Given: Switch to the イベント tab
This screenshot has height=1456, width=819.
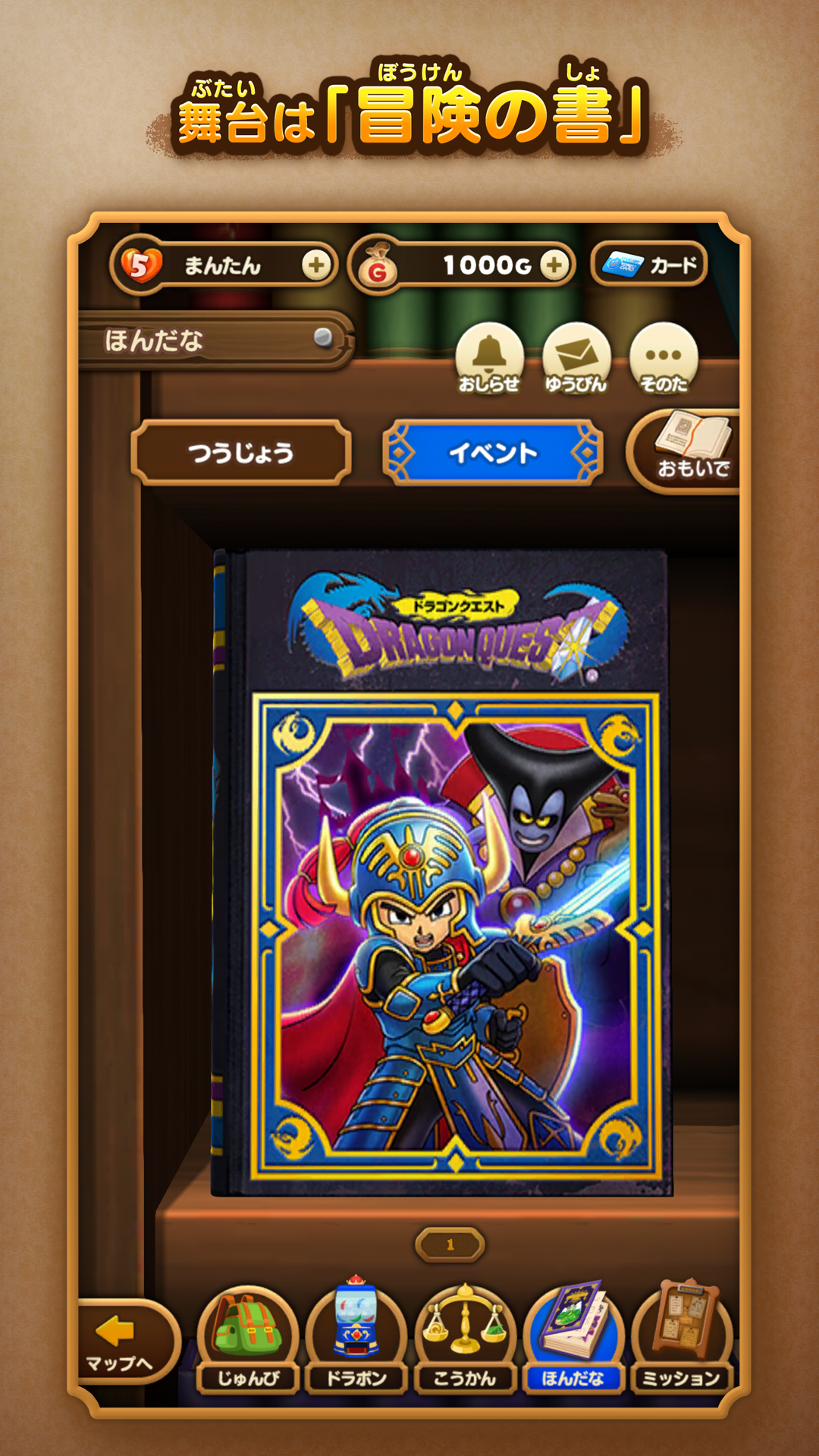Looking at the screenshot, I should (x=491, y=451).
